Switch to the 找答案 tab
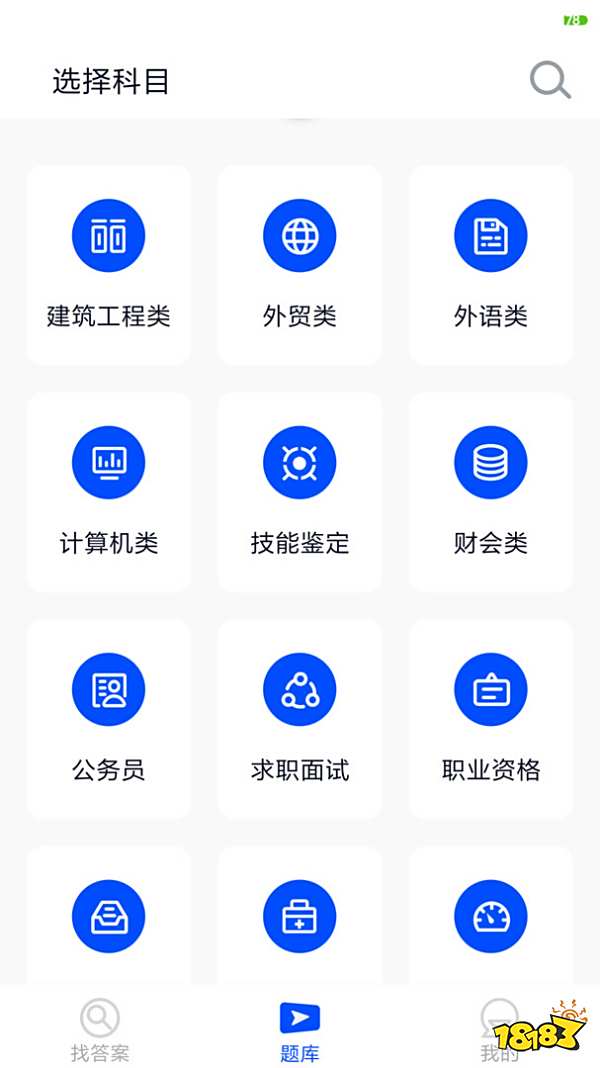Image resolution: width=600 pixels, height=1068 pixels. [100, 1030]
